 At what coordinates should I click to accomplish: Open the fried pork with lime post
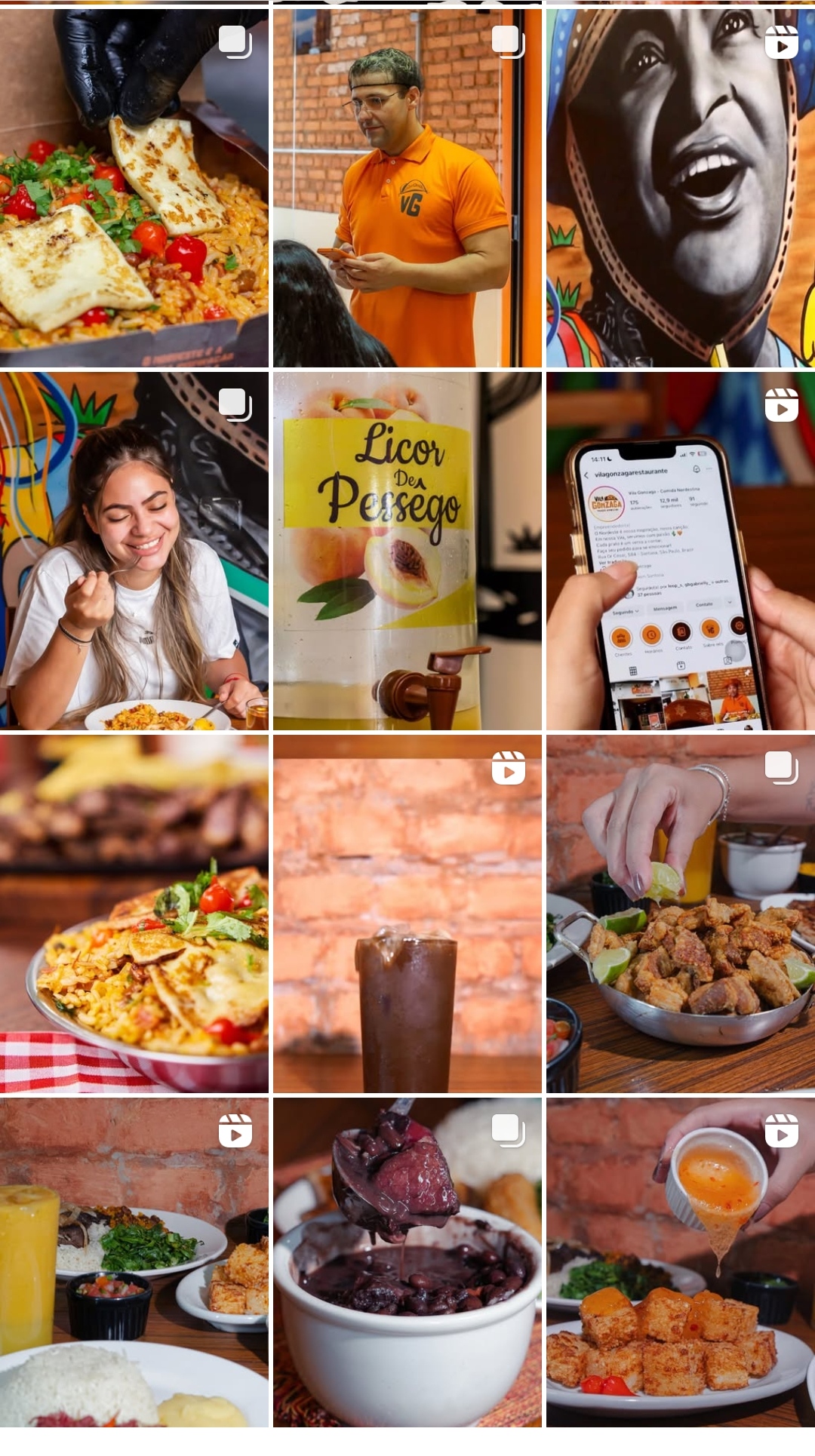point(681,914)
